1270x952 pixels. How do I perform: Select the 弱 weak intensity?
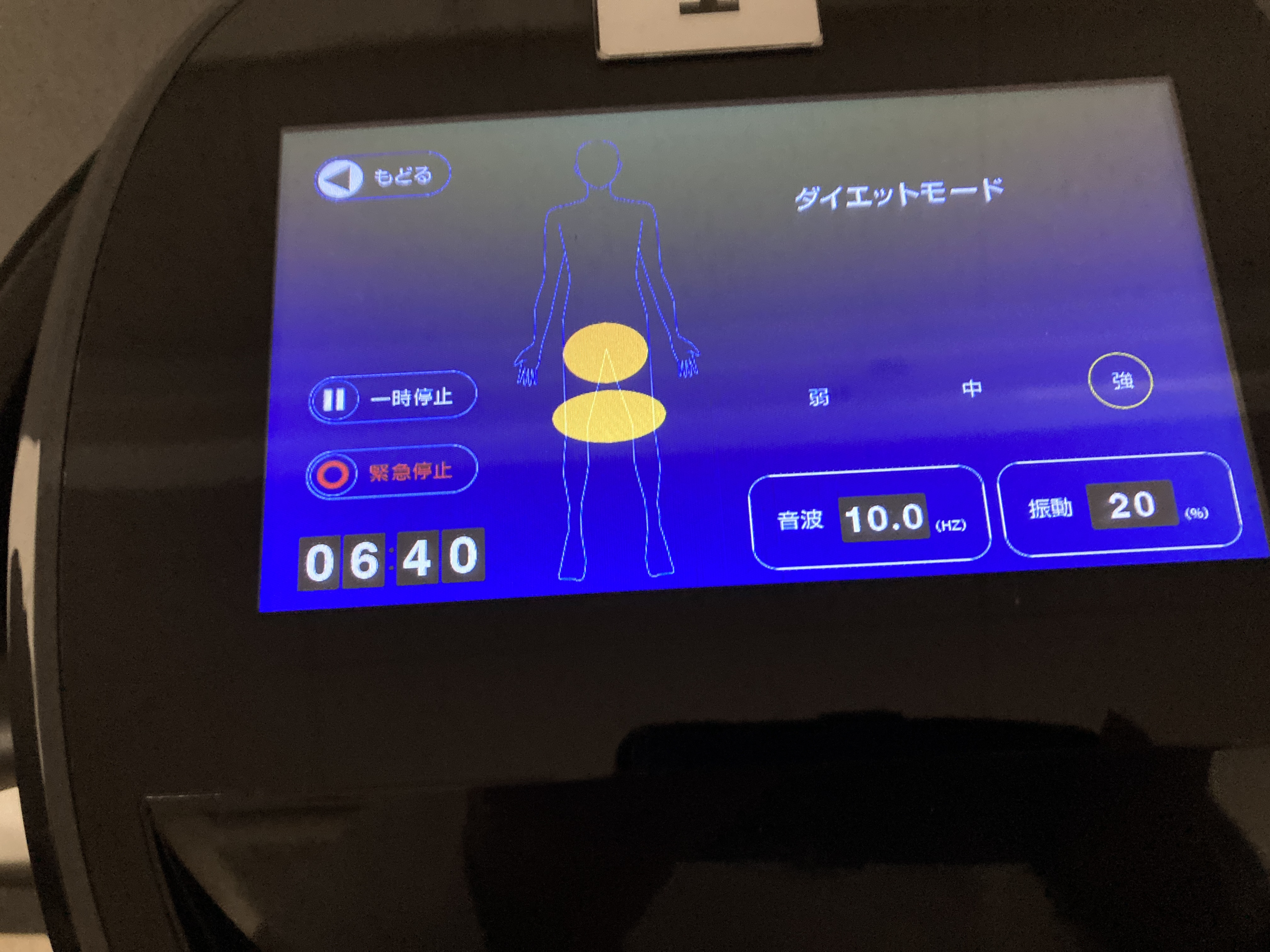click(x=819, y=397)
